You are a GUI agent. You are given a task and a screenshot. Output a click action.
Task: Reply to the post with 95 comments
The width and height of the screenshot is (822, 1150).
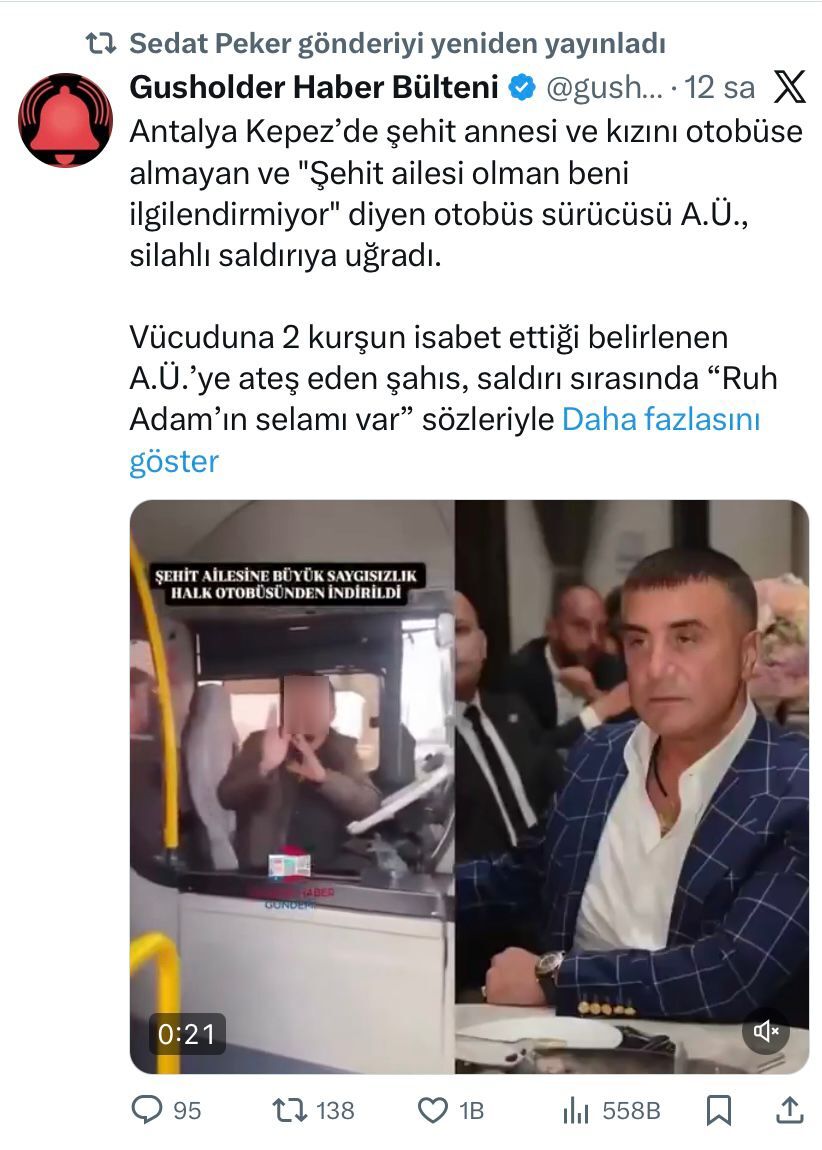point(149,1110)
